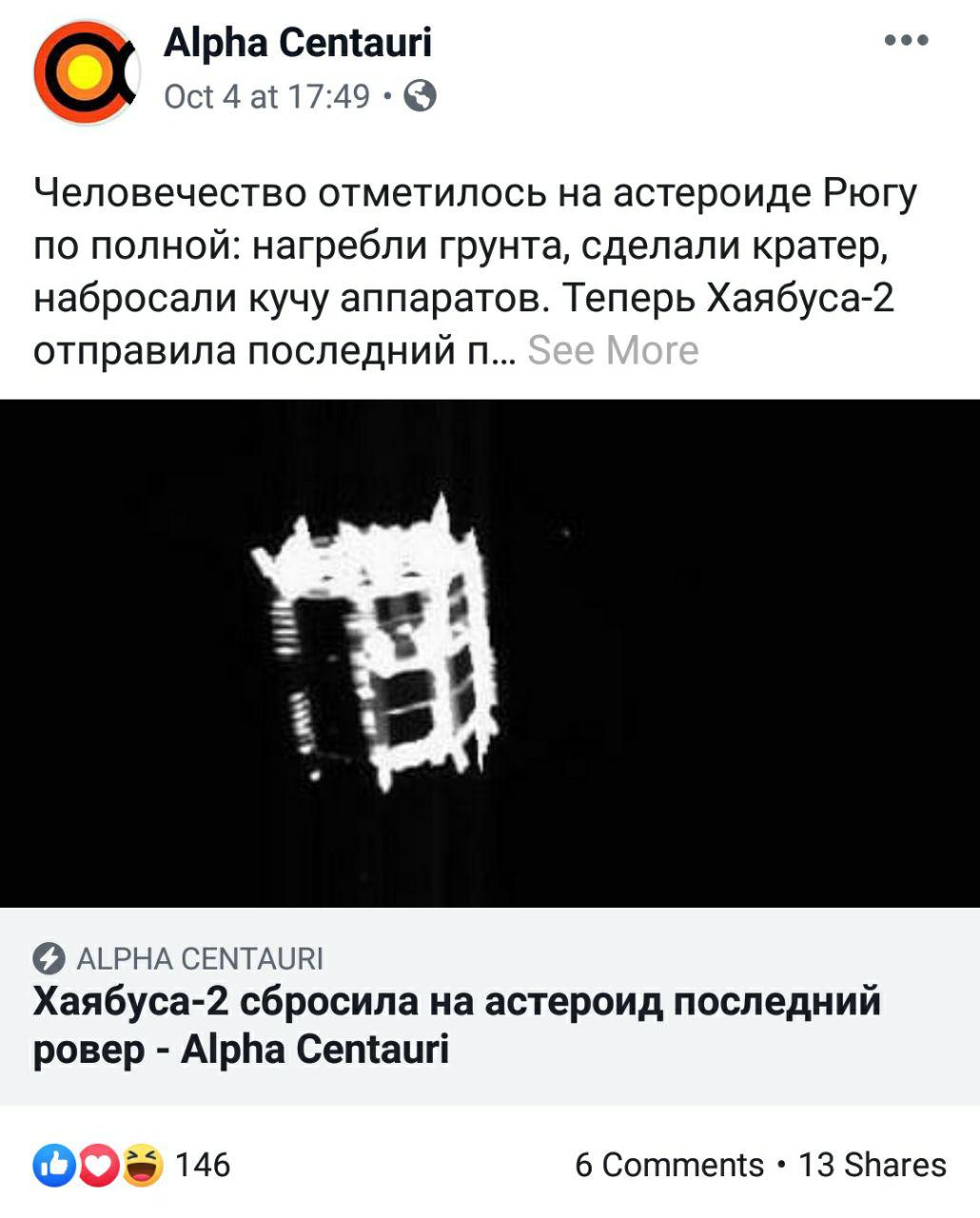The width and height of the screenshot is (980, 1218).
Task: View the 146 reactions list
Action: tap(133, 1165)
